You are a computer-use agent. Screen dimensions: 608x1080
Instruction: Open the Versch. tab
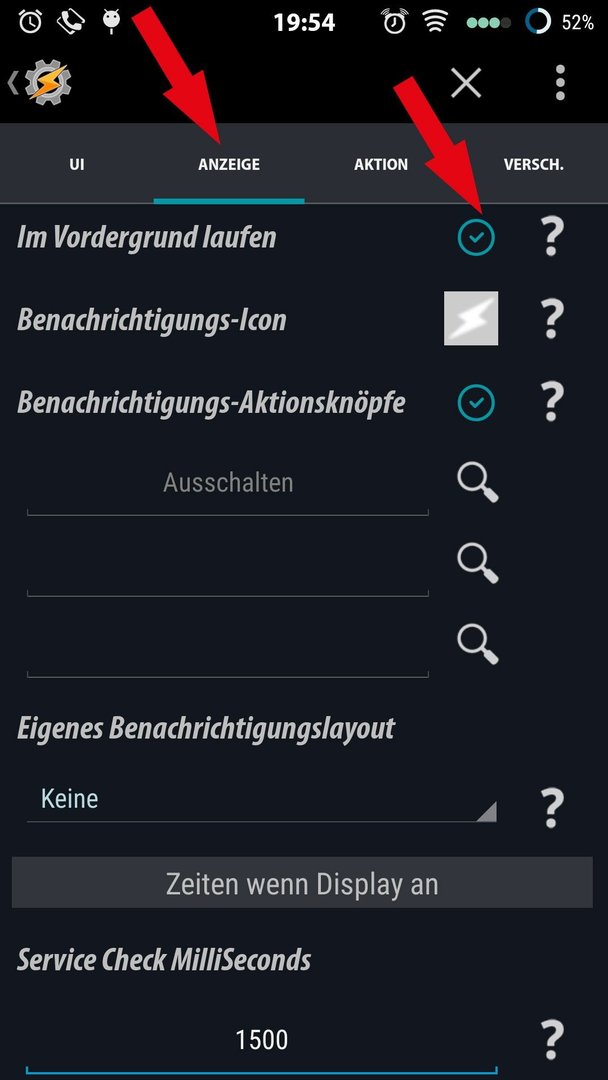tap(533, 165)
